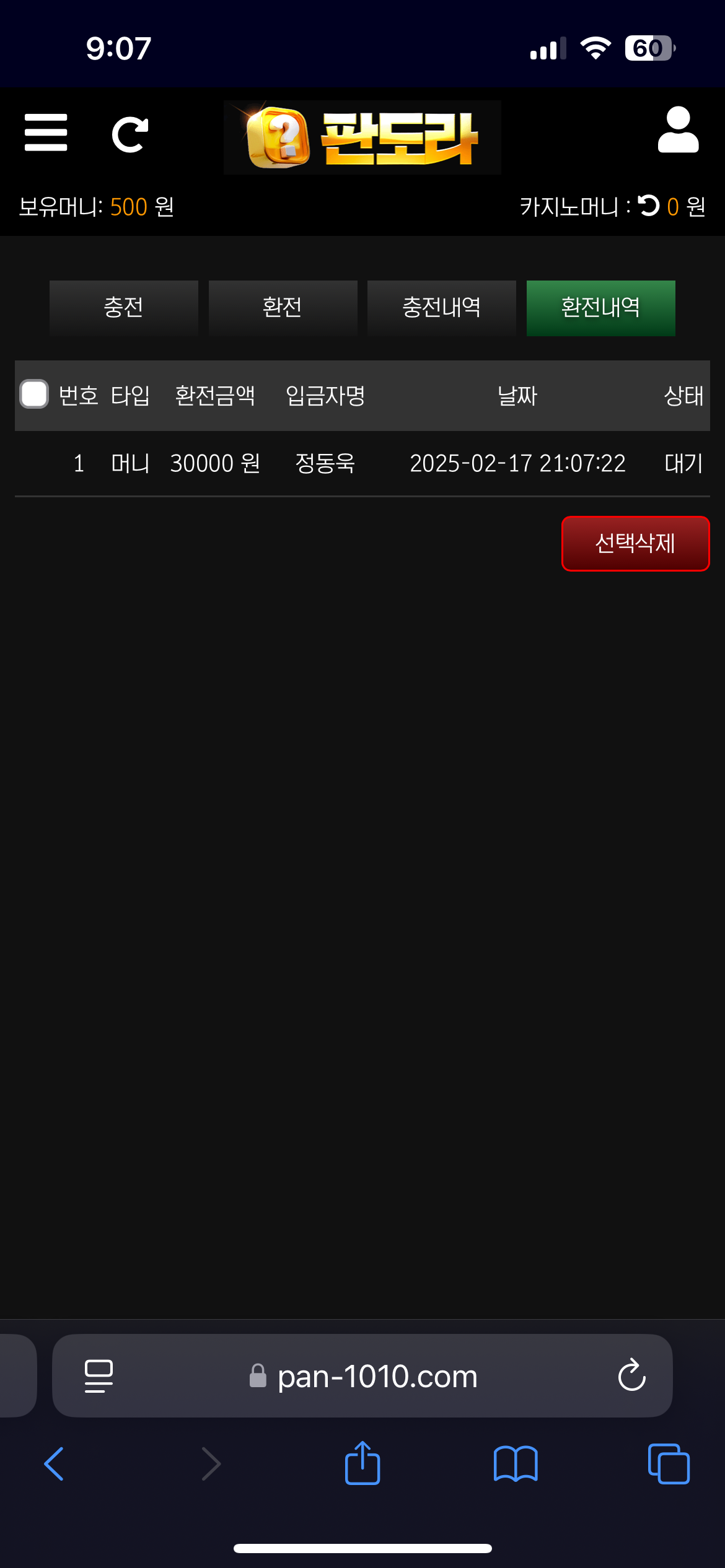Go back to the previous page
This screenshot has width=725, height=1568.
55,1464
